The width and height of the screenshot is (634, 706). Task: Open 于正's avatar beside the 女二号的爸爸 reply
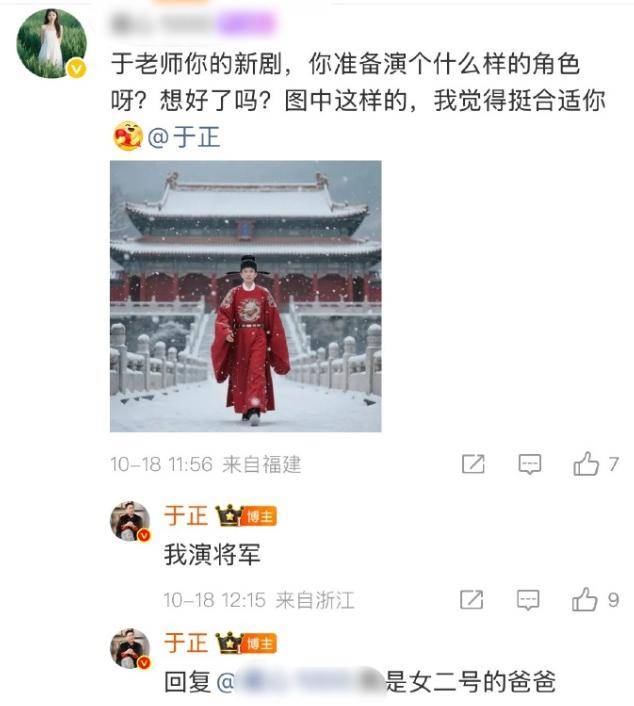[130, 648]
